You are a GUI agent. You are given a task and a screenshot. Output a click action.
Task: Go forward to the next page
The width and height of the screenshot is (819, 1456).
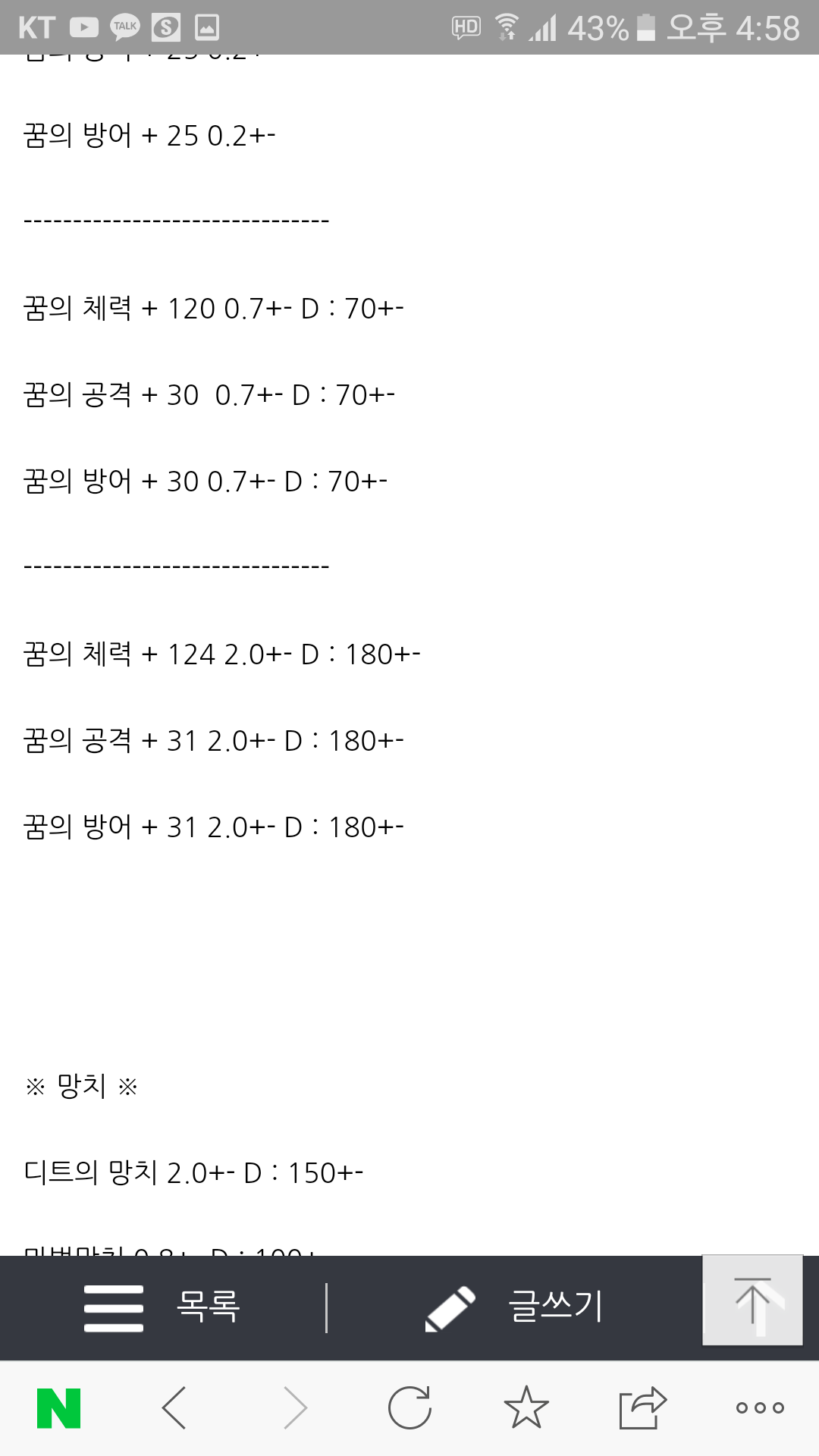(295, 1408)
